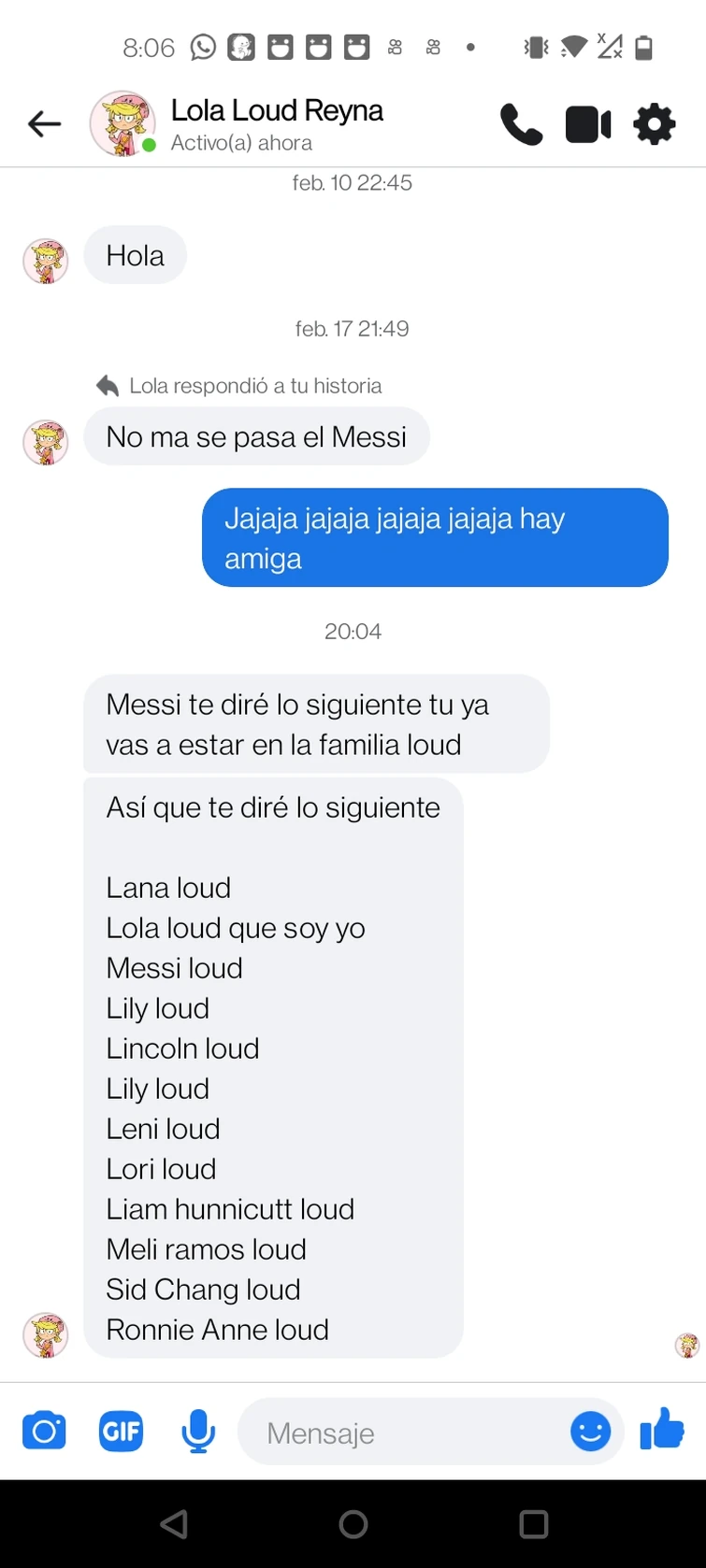Record a voice message with the microphone
Screen dimensions: 706x1568
coord(197,1431)
